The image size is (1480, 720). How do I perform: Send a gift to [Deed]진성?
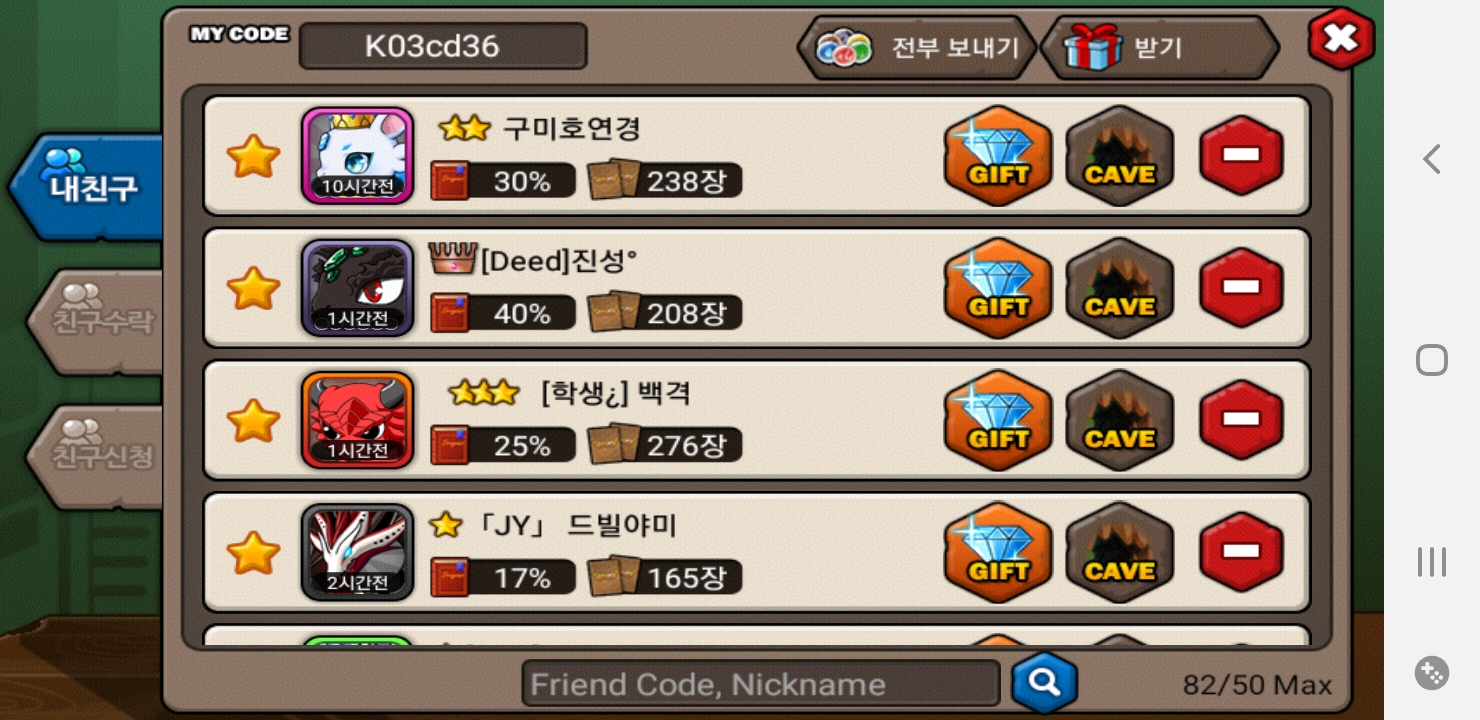point(998,288)
